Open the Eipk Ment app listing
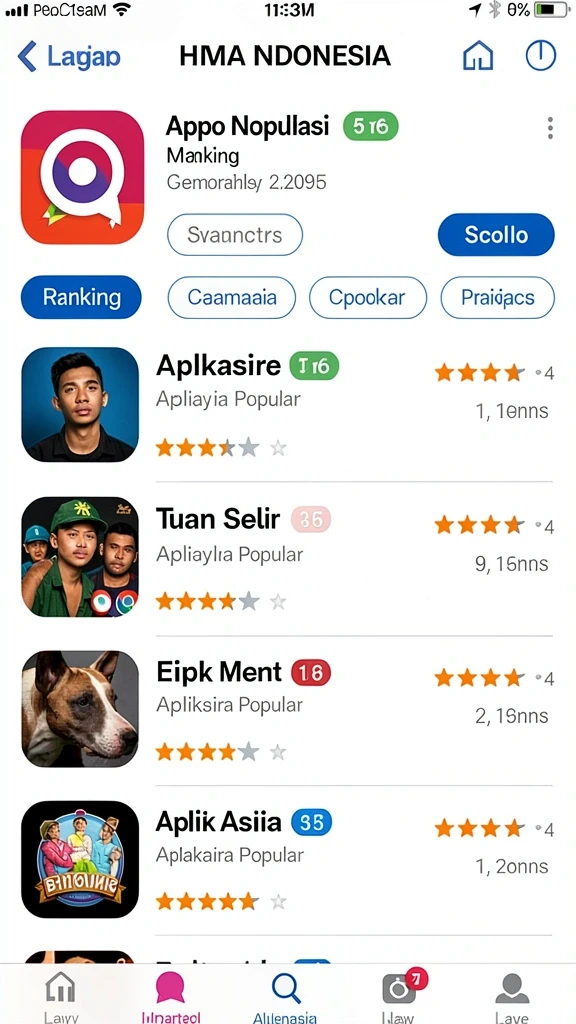 click(287, 710)
